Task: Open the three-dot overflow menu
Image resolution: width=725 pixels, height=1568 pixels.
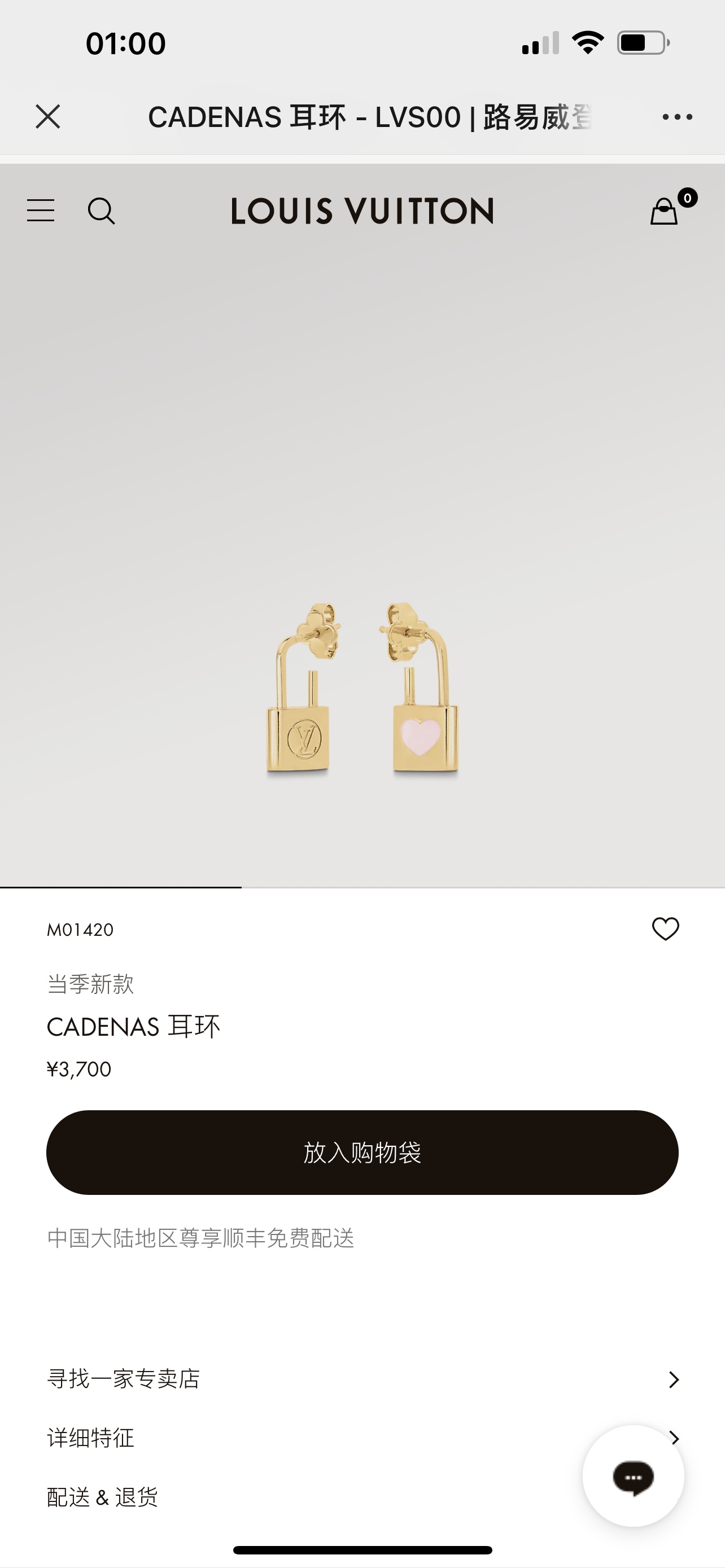Action: pyautogui.click(x=677, y=116)
